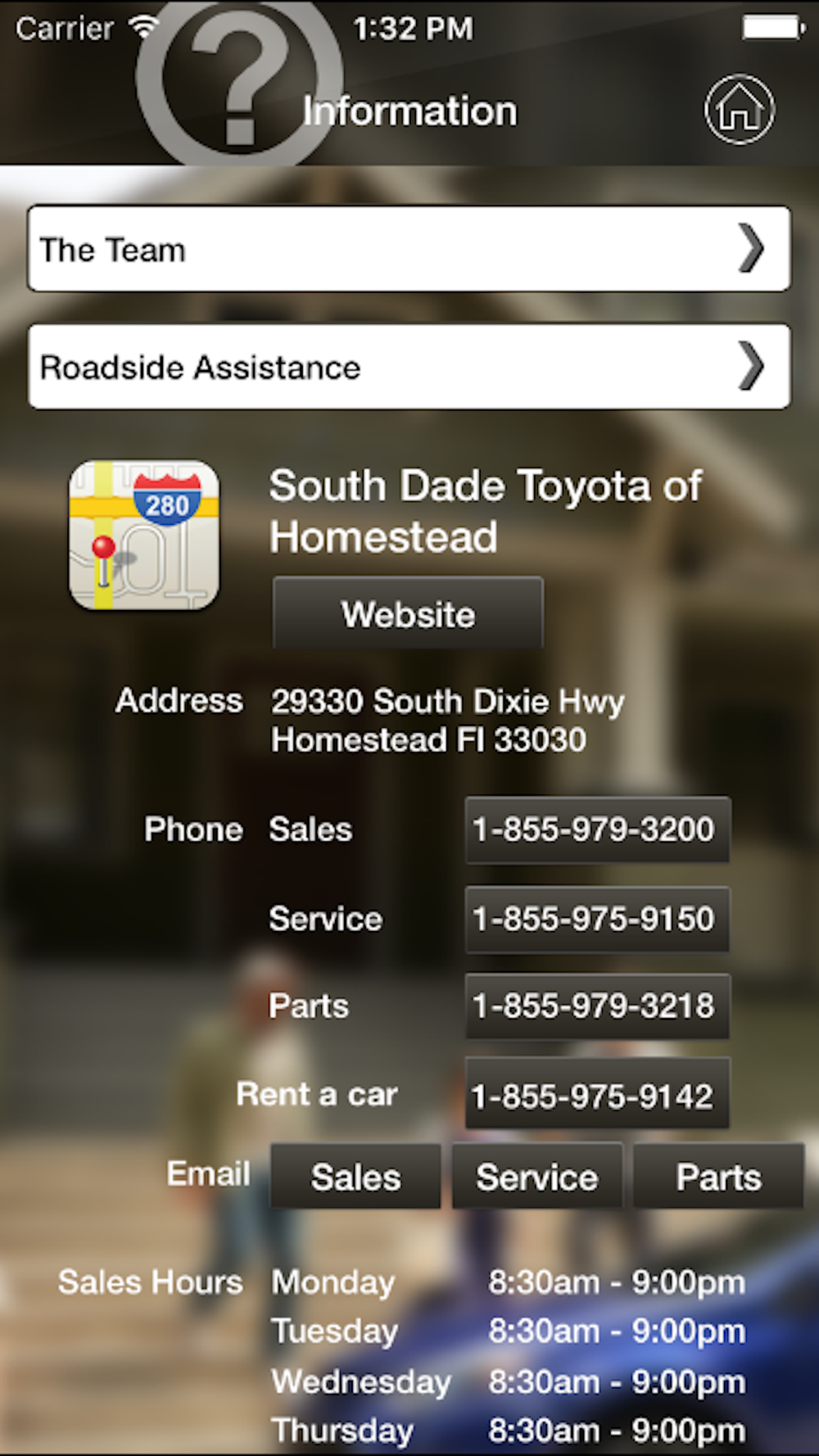Open the dealership map location

[144, 535]
